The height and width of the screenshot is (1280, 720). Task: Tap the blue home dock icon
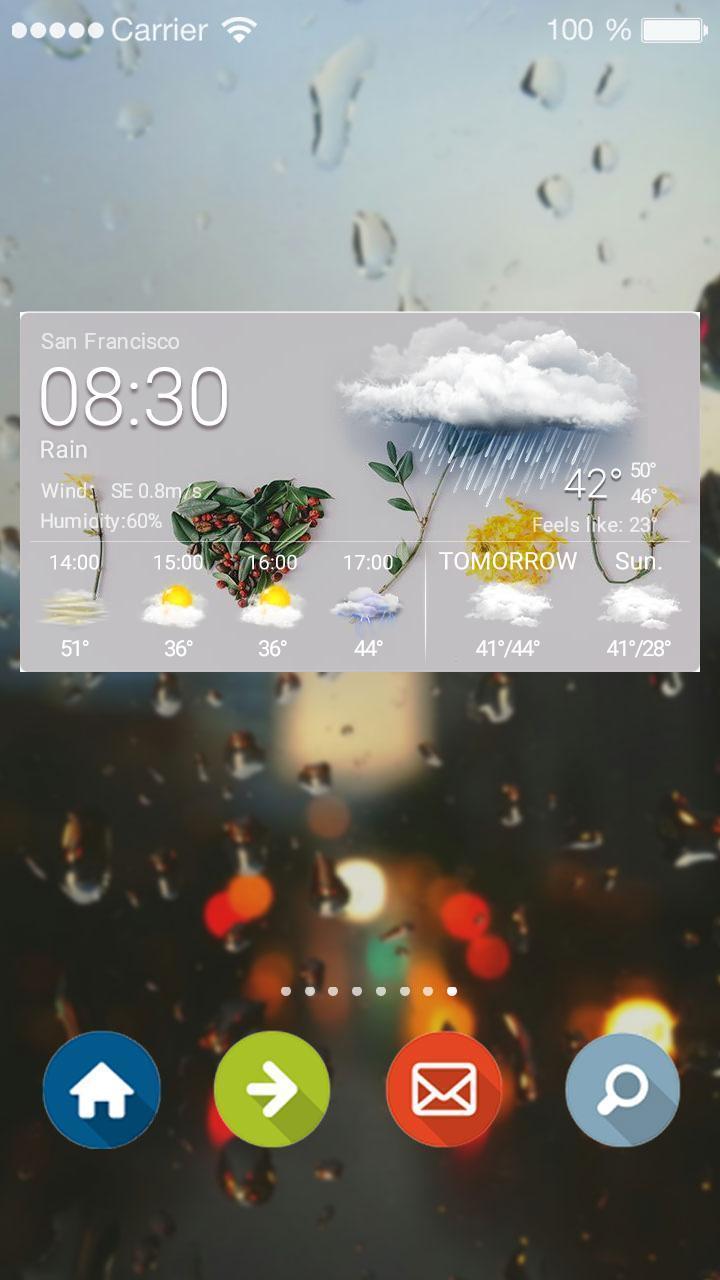[x=102, y=1090]
